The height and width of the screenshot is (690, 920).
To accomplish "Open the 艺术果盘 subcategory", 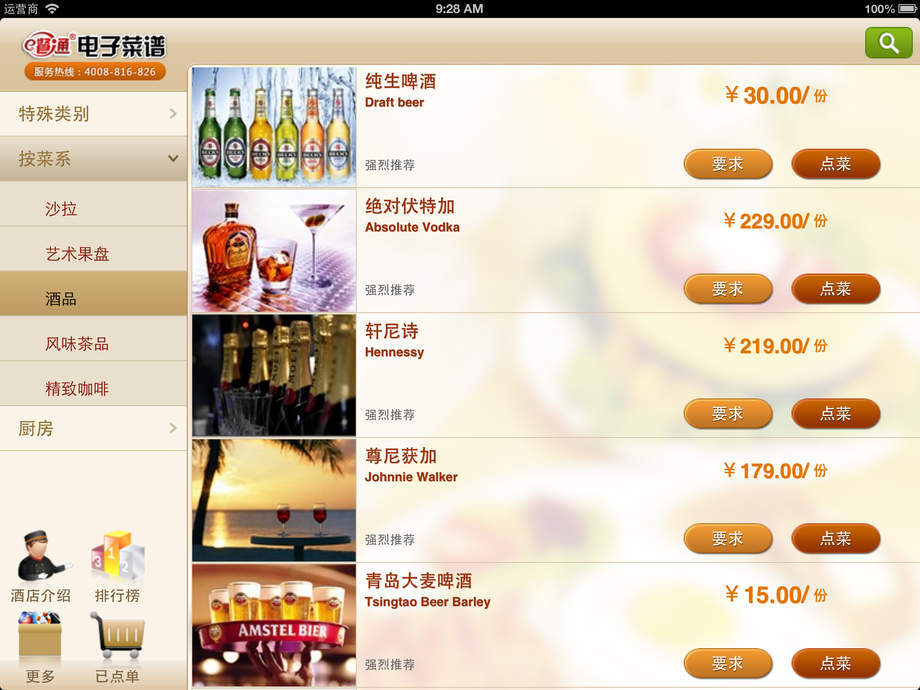I will pos(94,254).
